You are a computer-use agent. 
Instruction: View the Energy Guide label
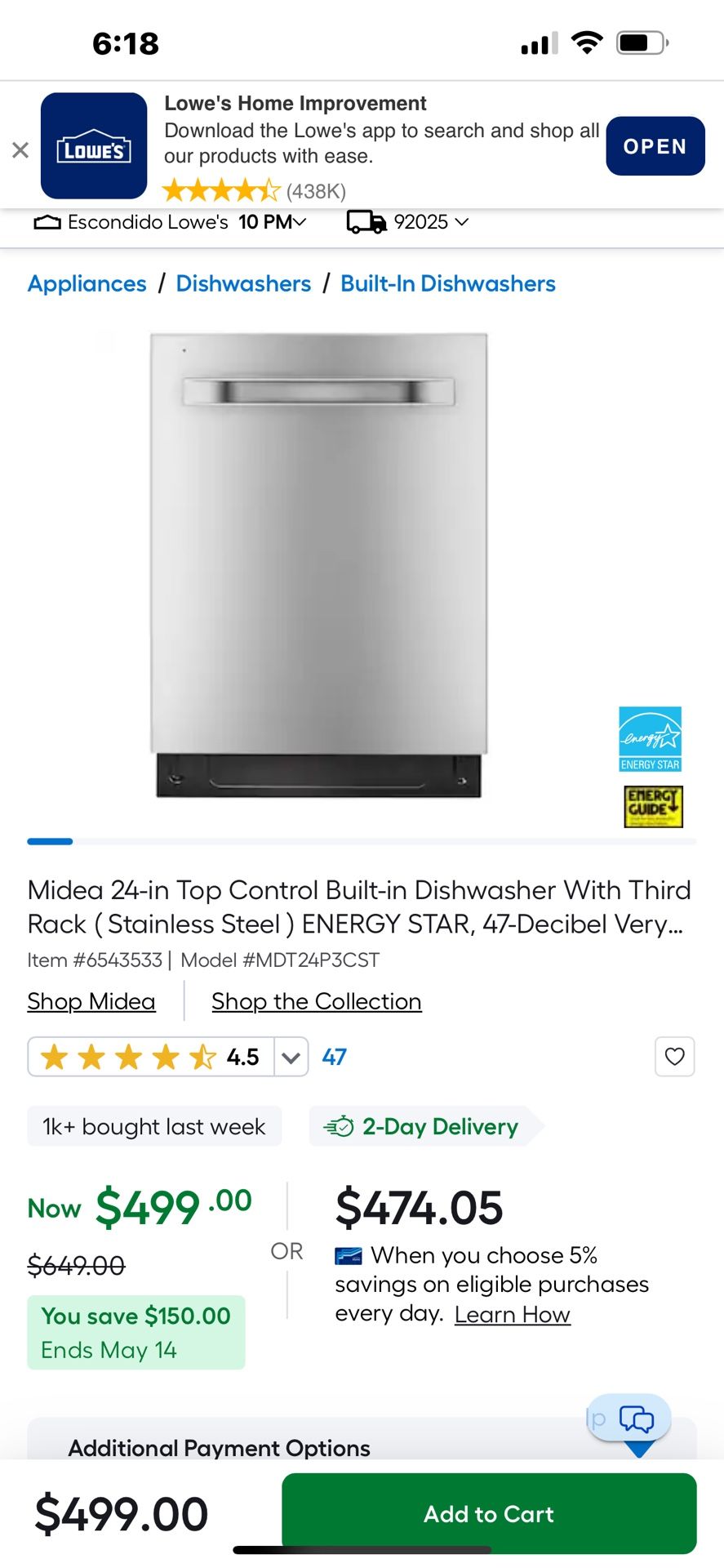[x=653, y=805]
